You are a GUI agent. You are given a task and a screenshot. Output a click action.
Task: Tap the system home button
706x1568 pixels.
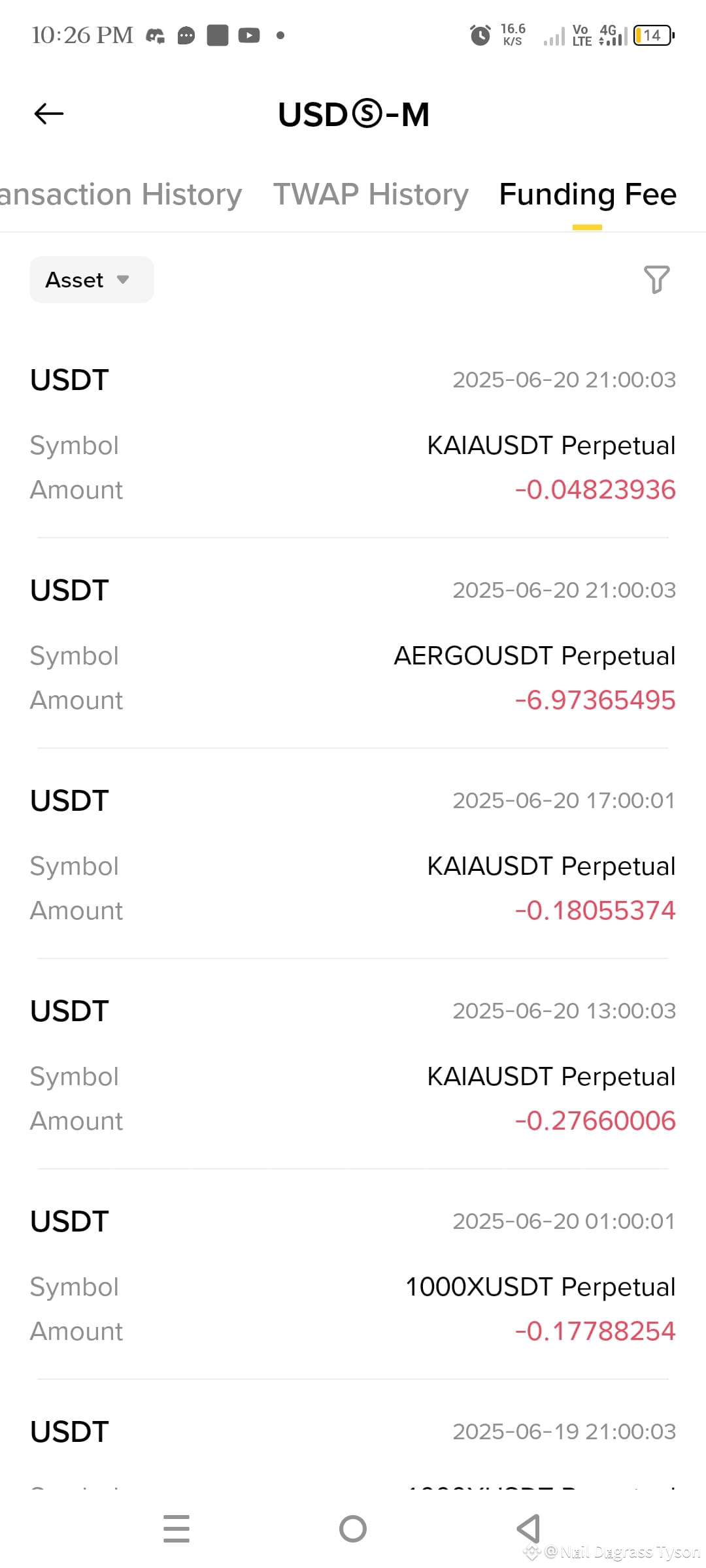[353, 1529]
